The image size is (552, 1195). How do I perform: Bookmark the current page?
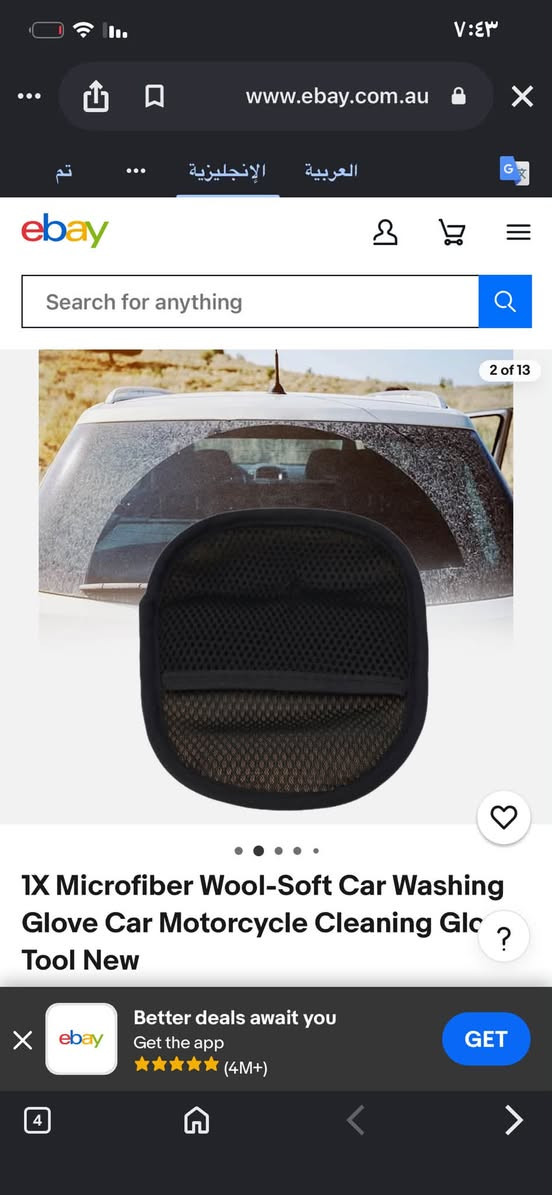[x=155, y=96]
